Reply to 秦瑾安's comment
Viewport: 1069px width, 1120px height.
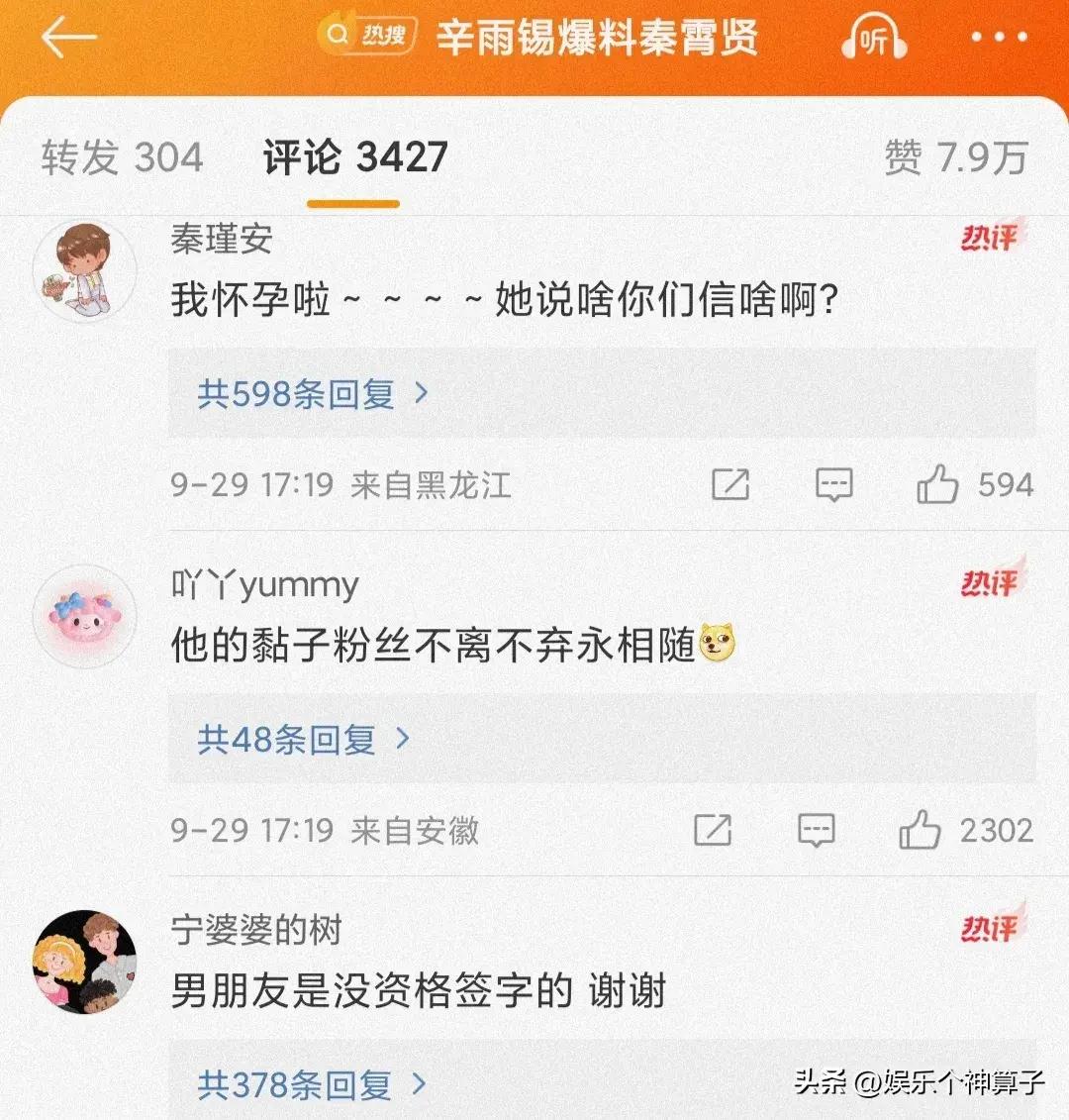pyautogui.click(x=833, y=484)
